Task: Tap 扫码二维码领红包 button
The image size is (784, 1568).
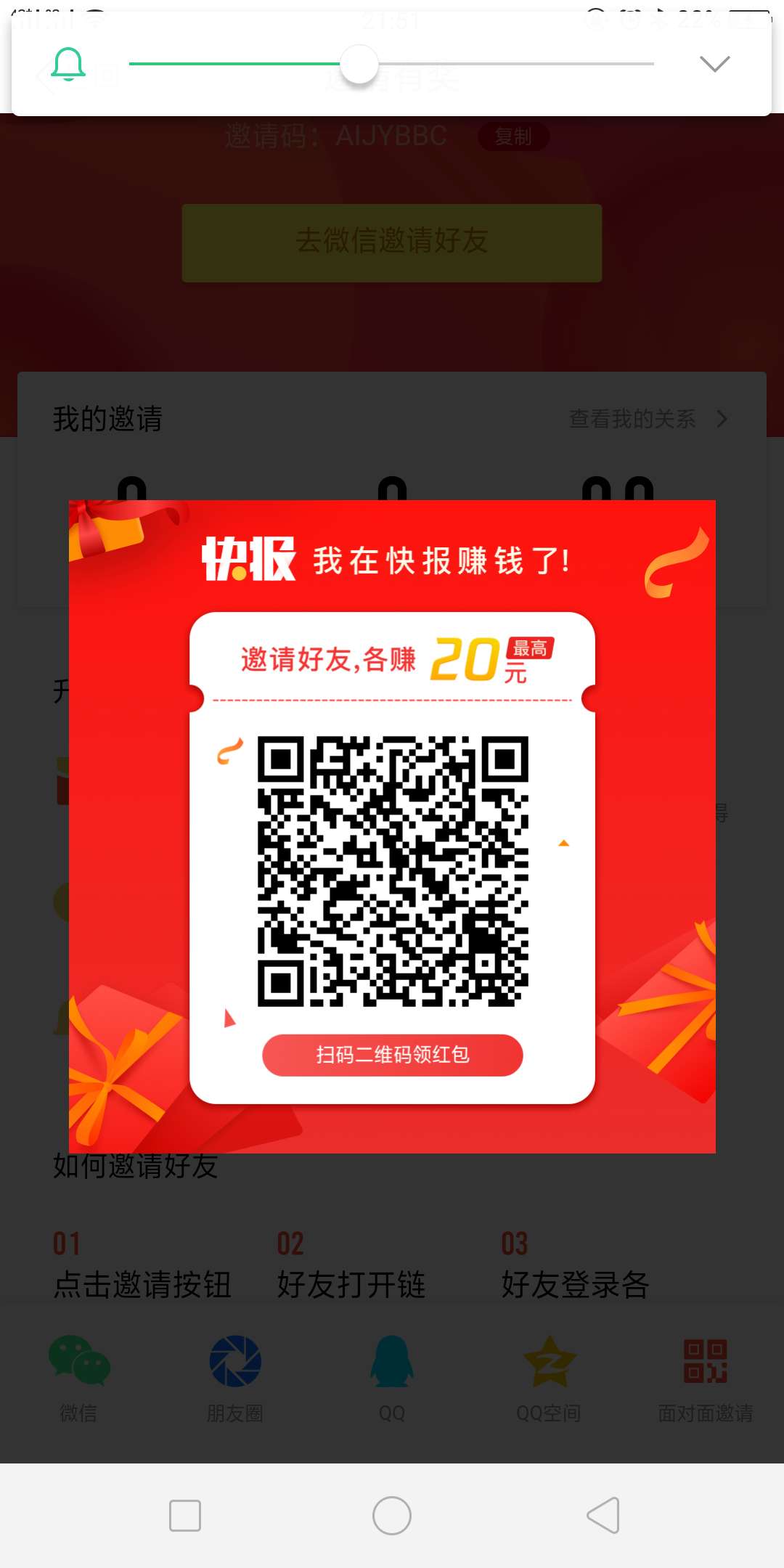Action: 392,1055
